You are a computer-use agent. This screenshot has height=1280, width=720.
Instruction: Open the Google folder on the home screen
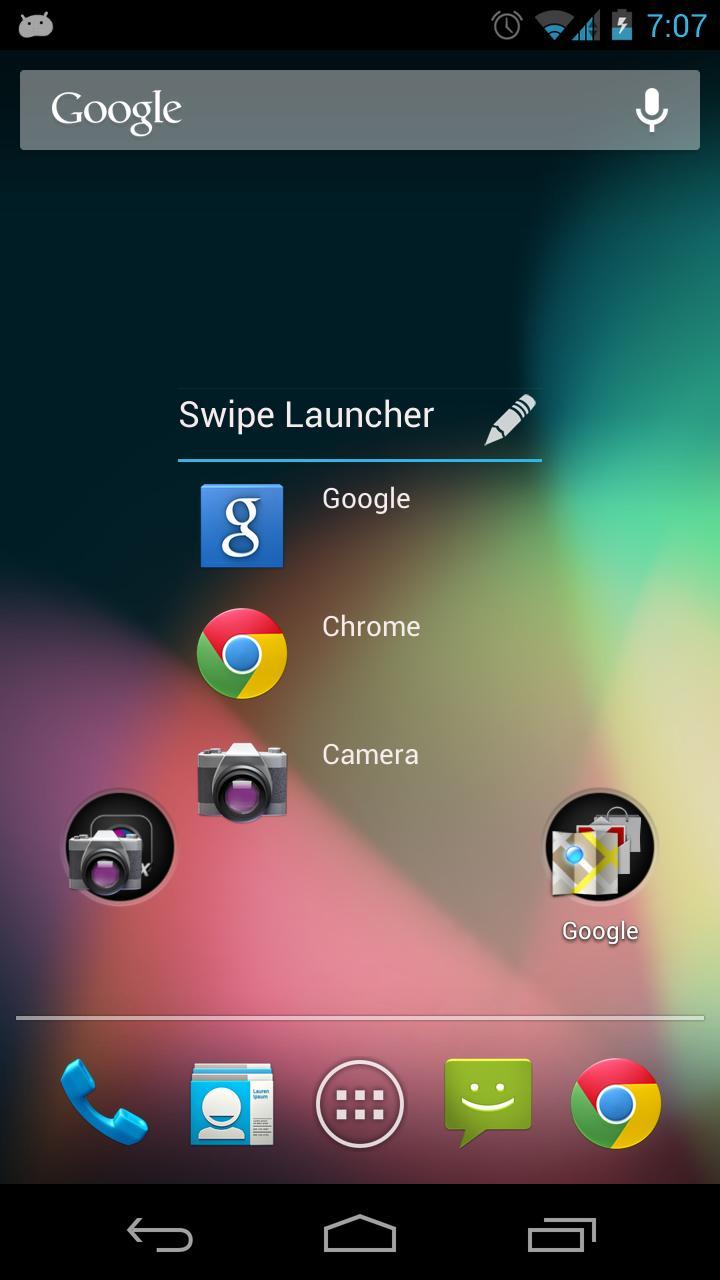click(x=600, y=847)
